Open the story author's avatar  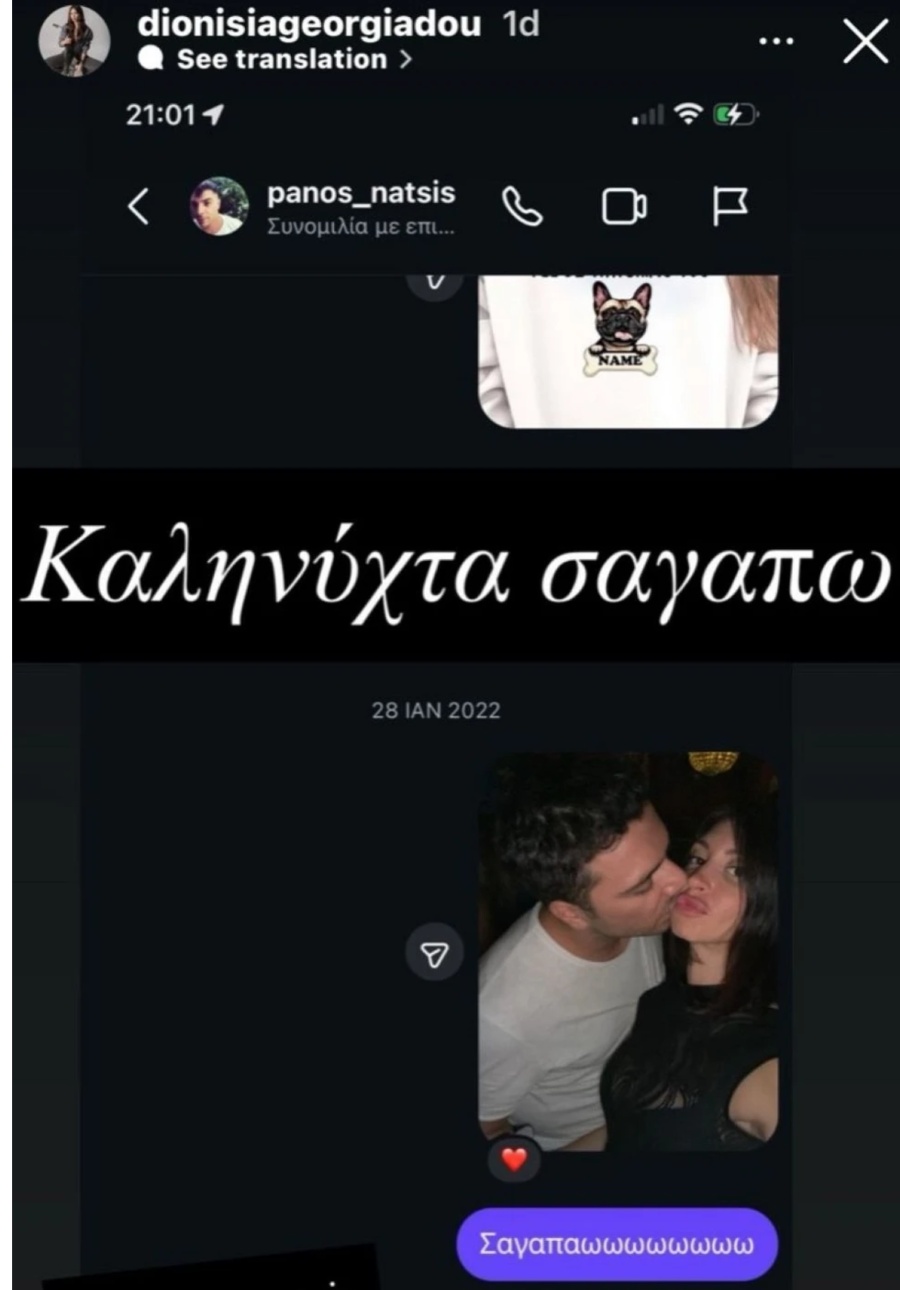(73, 40)
